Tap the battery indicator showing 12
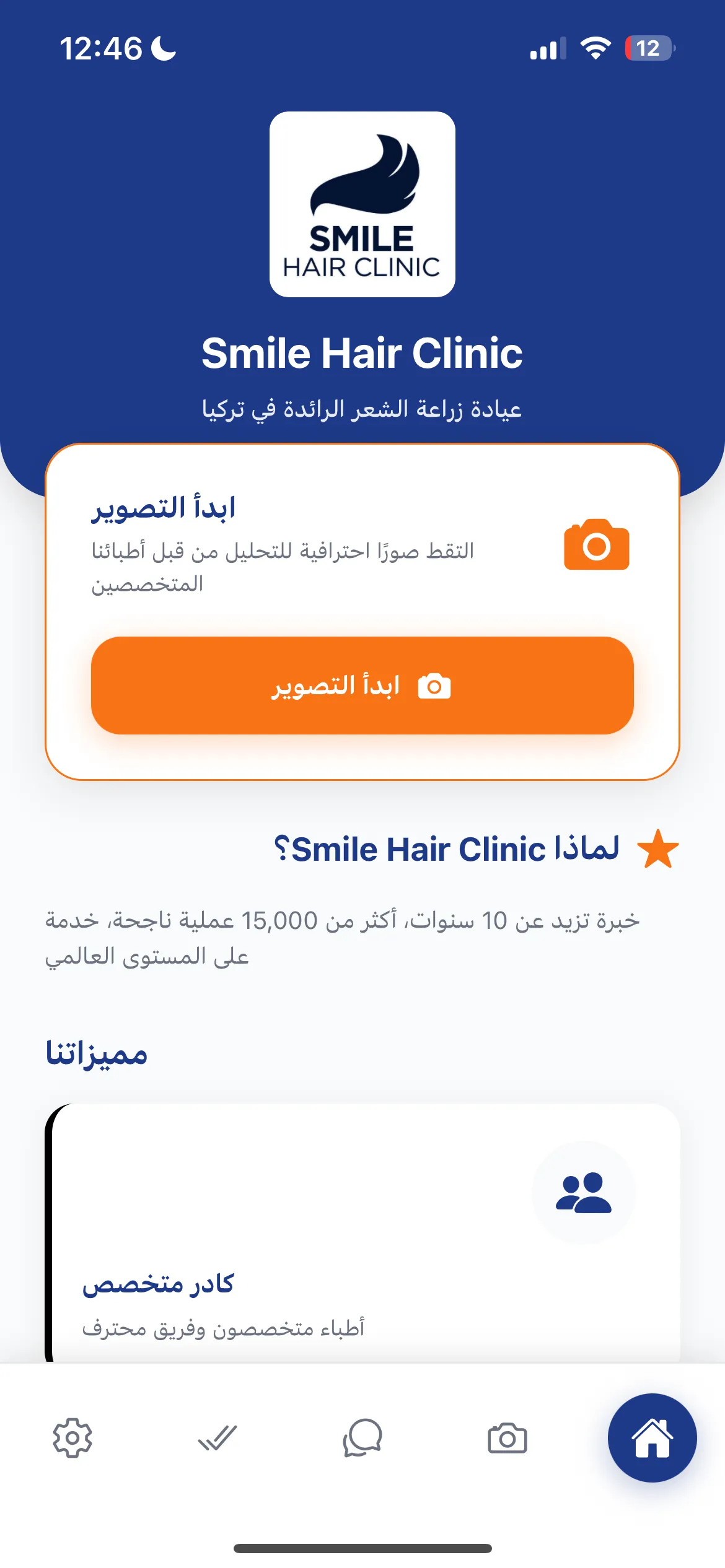 [x=648, y=49]
